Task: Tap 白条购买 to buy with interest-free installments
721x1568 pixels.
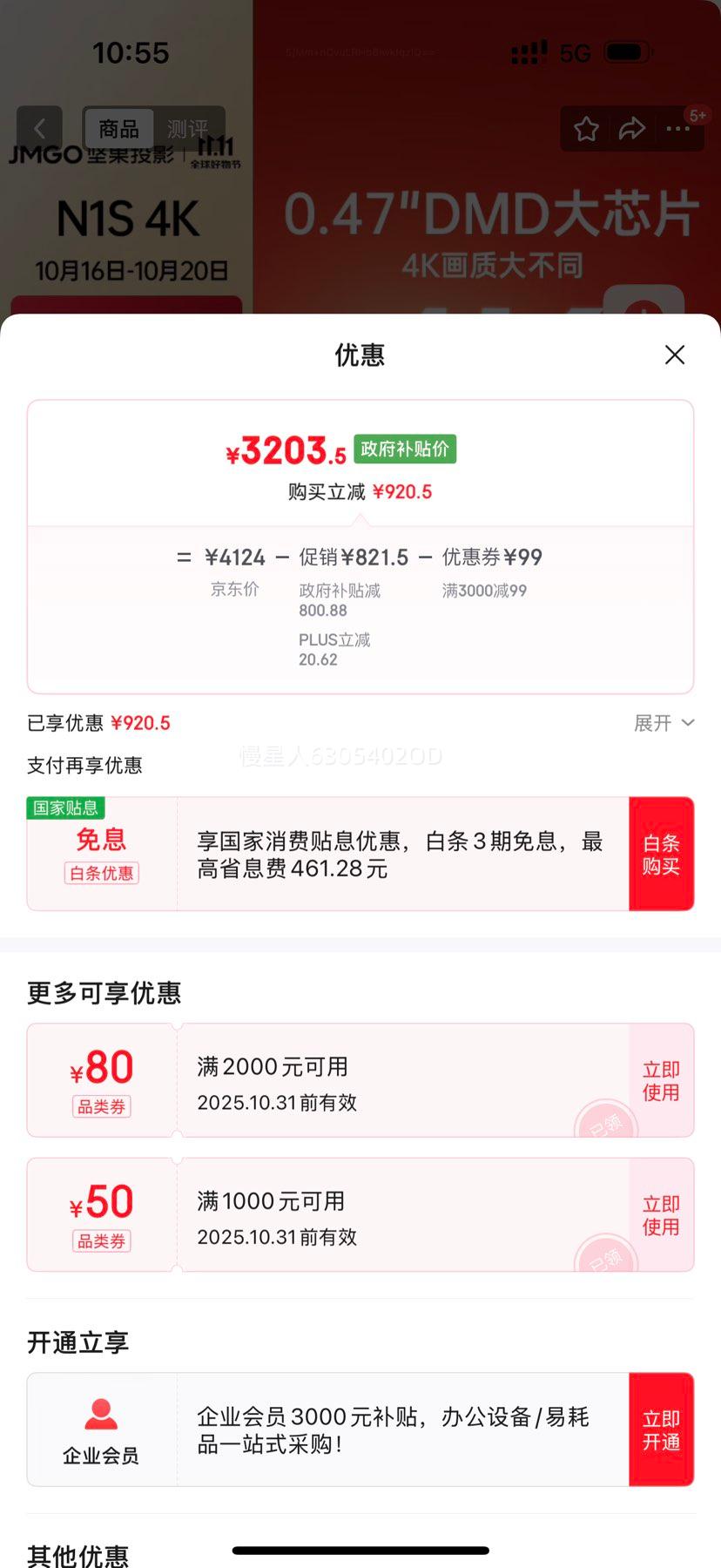Action: point(661,855)
